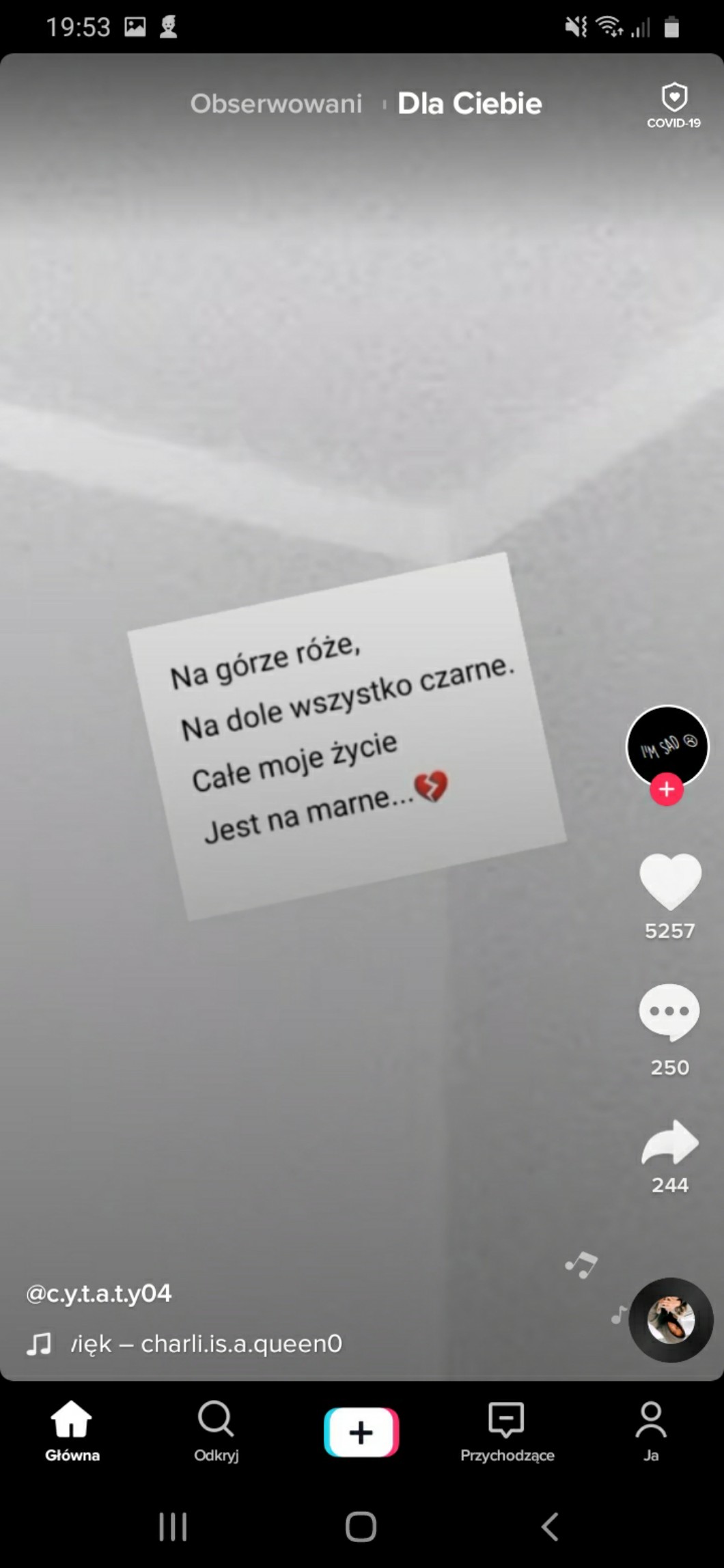The image size is (724, 1568).
Task: Open the charli.is.a.queen0 sound
Action: (205, 1343)
